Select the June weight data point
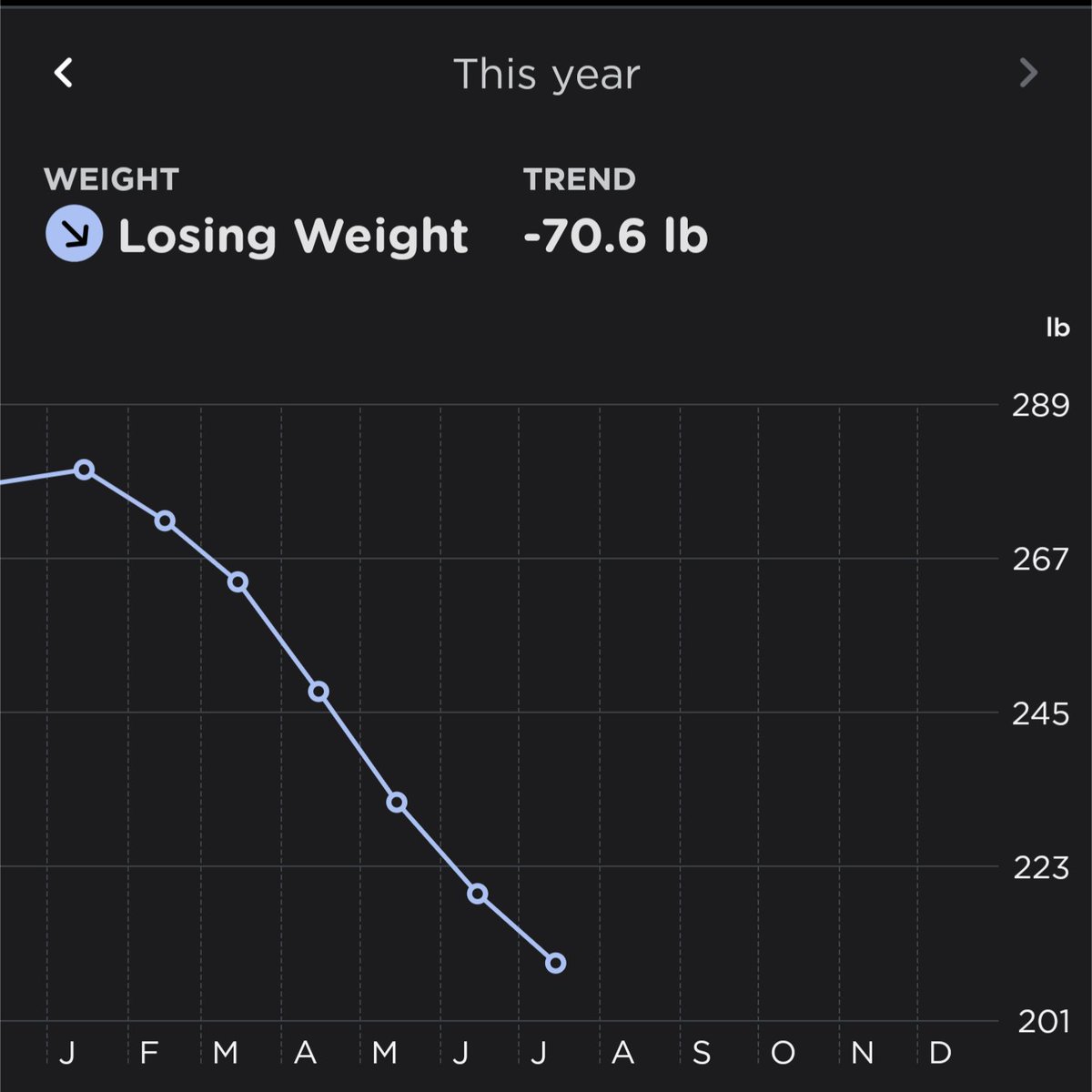This screenshot has width=1092, height=1092. [x=478, y=894]
